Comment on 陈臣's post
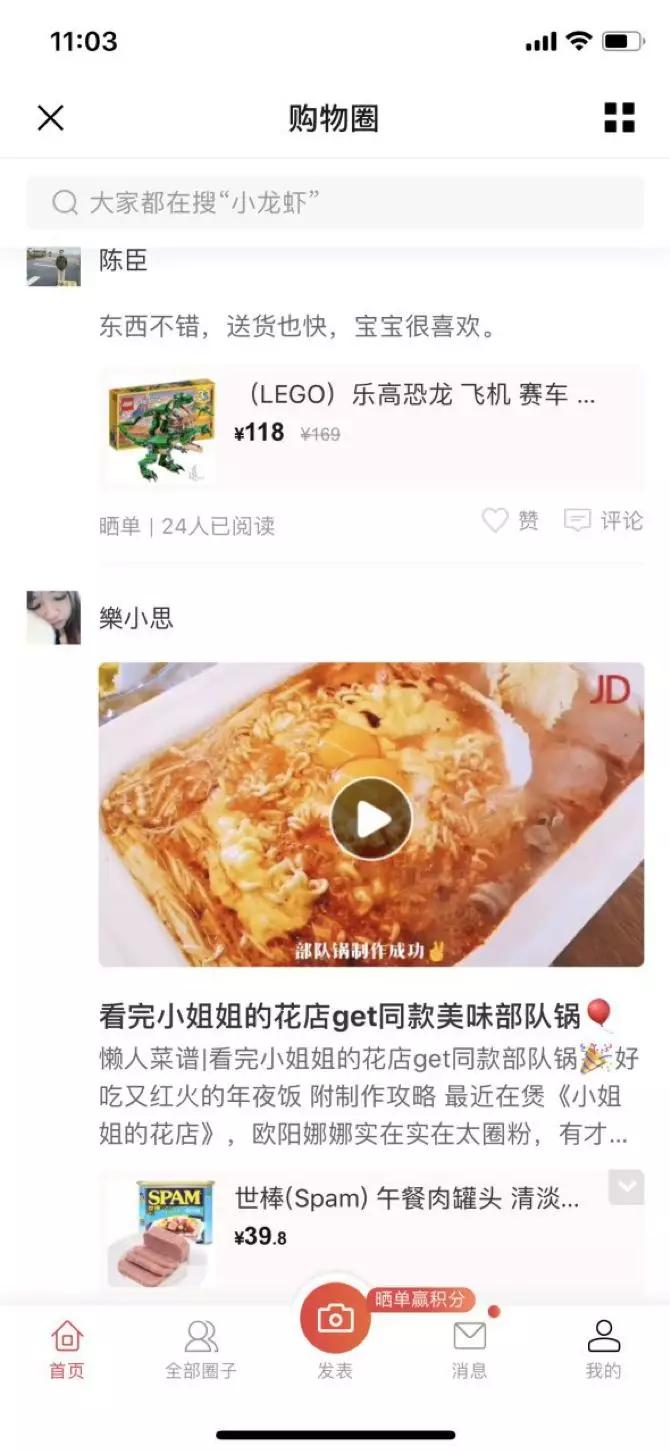This screenshot has width=670, height=1452. tap(603, 521)
